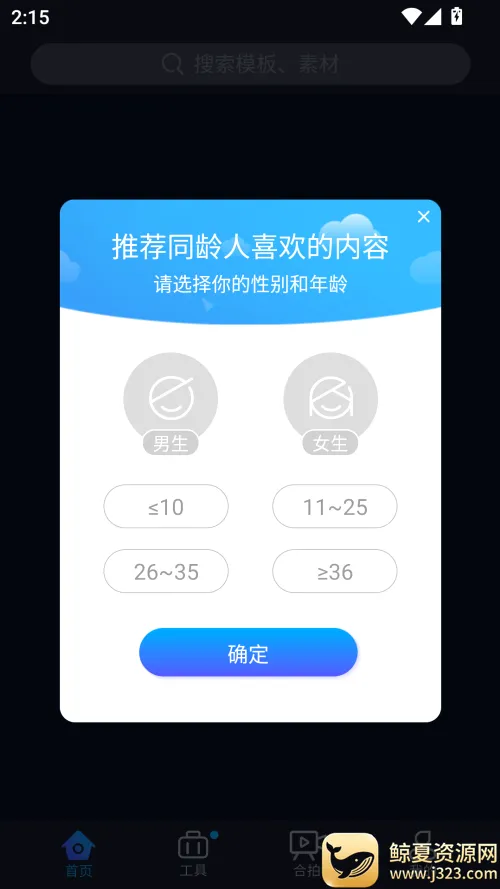The image size is (500, 889).
Task: Choose the 11~25 age range
Action: tap(335, 506)
